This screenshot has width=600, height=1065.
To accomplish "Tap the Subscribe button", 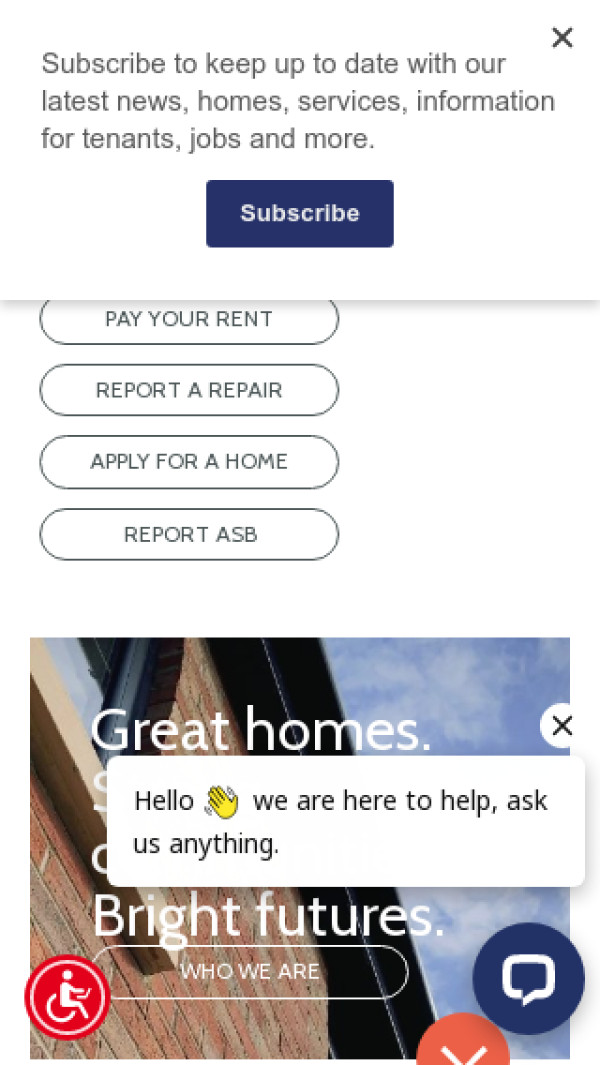I will coord(299,213).
